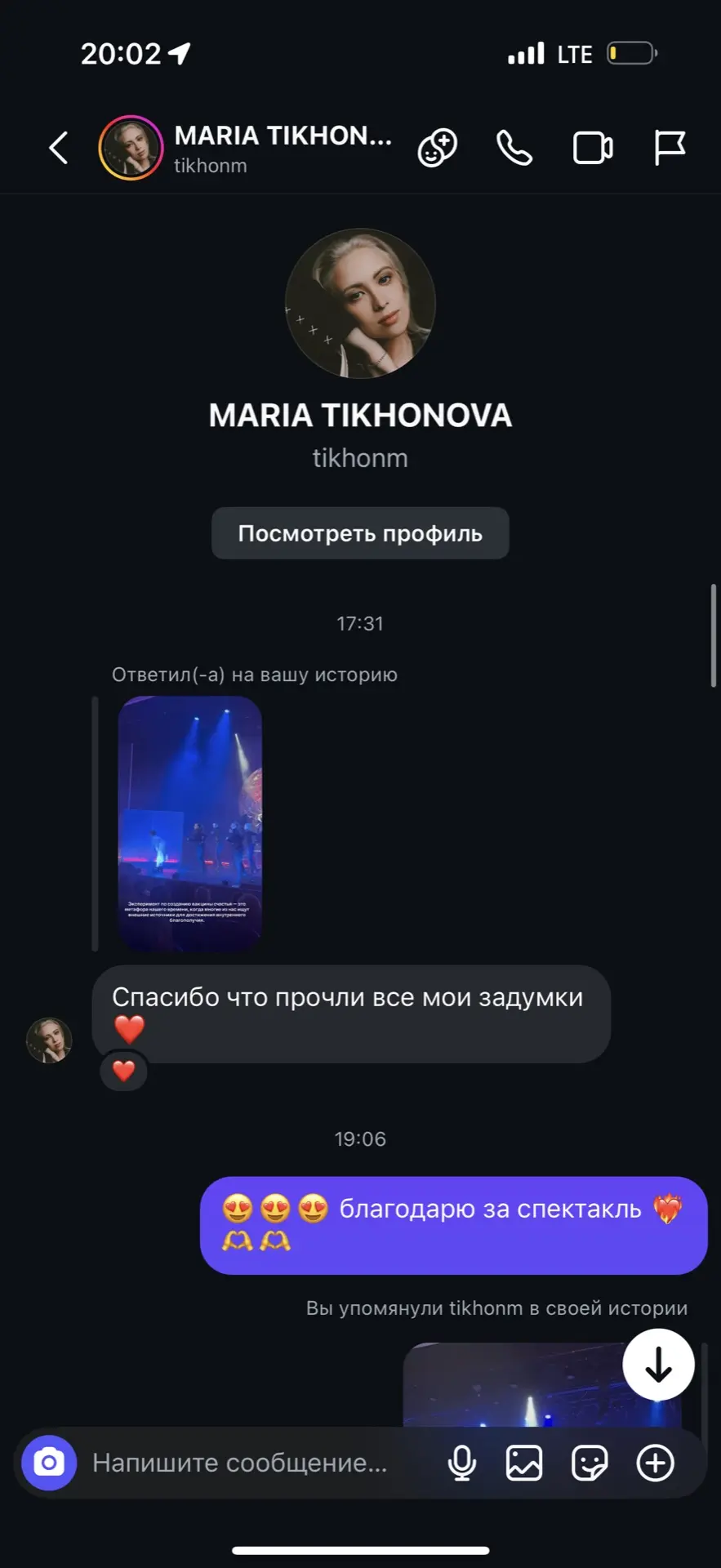Open avatar sticker creation icon in header
Screen dimensions: 721x1568
click(438, 148)
